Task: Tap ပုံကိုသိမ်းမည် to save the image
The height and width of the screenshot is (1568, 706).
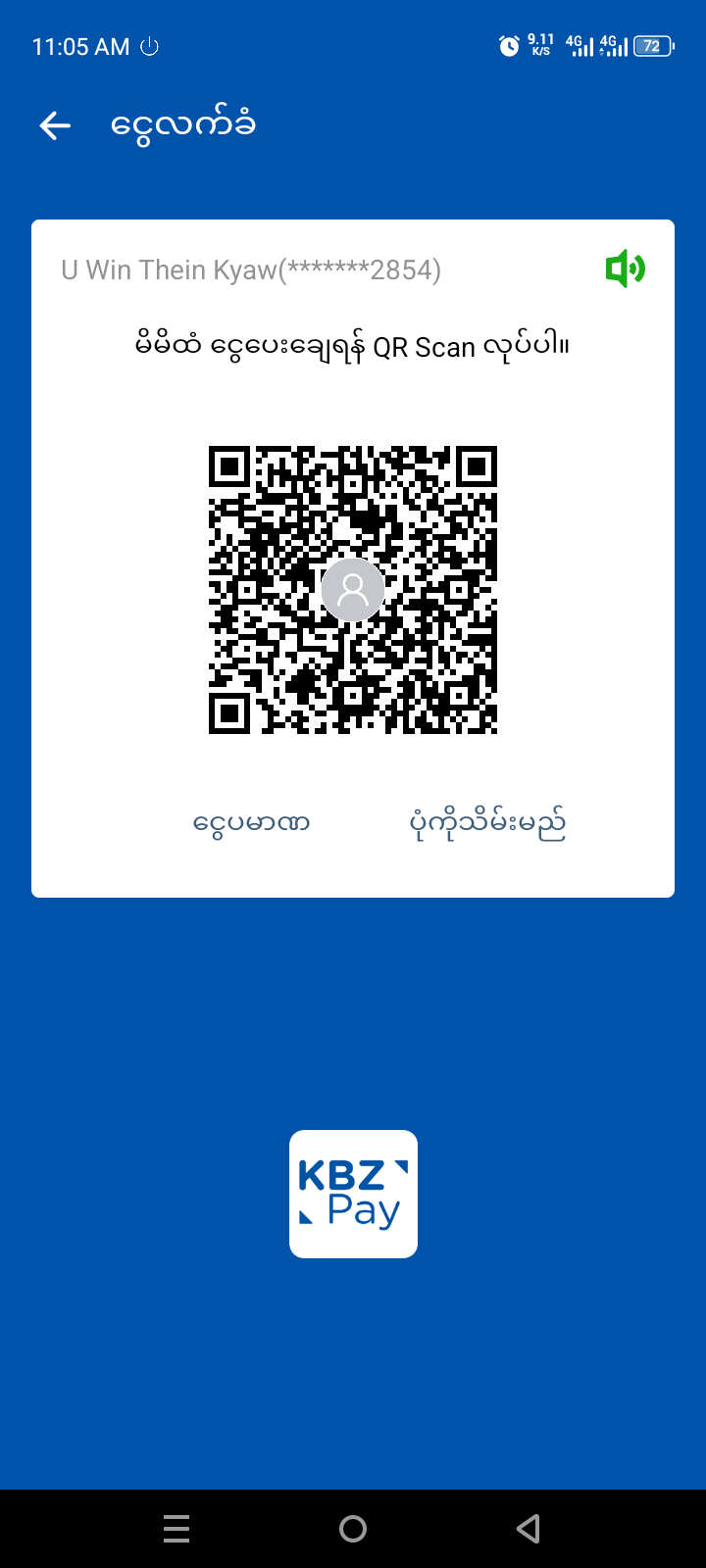Action: tap(487, 824)
